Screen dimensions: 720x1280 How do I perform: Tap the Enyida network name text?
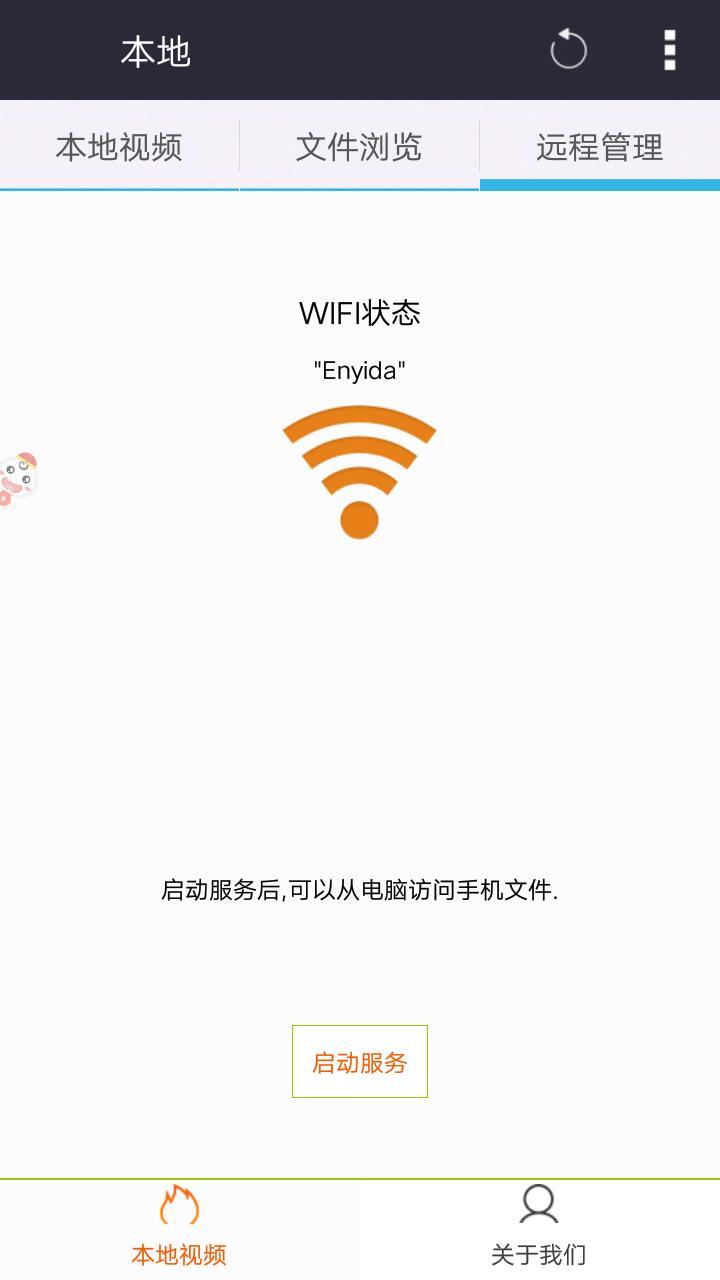click(x=358, y=370)
